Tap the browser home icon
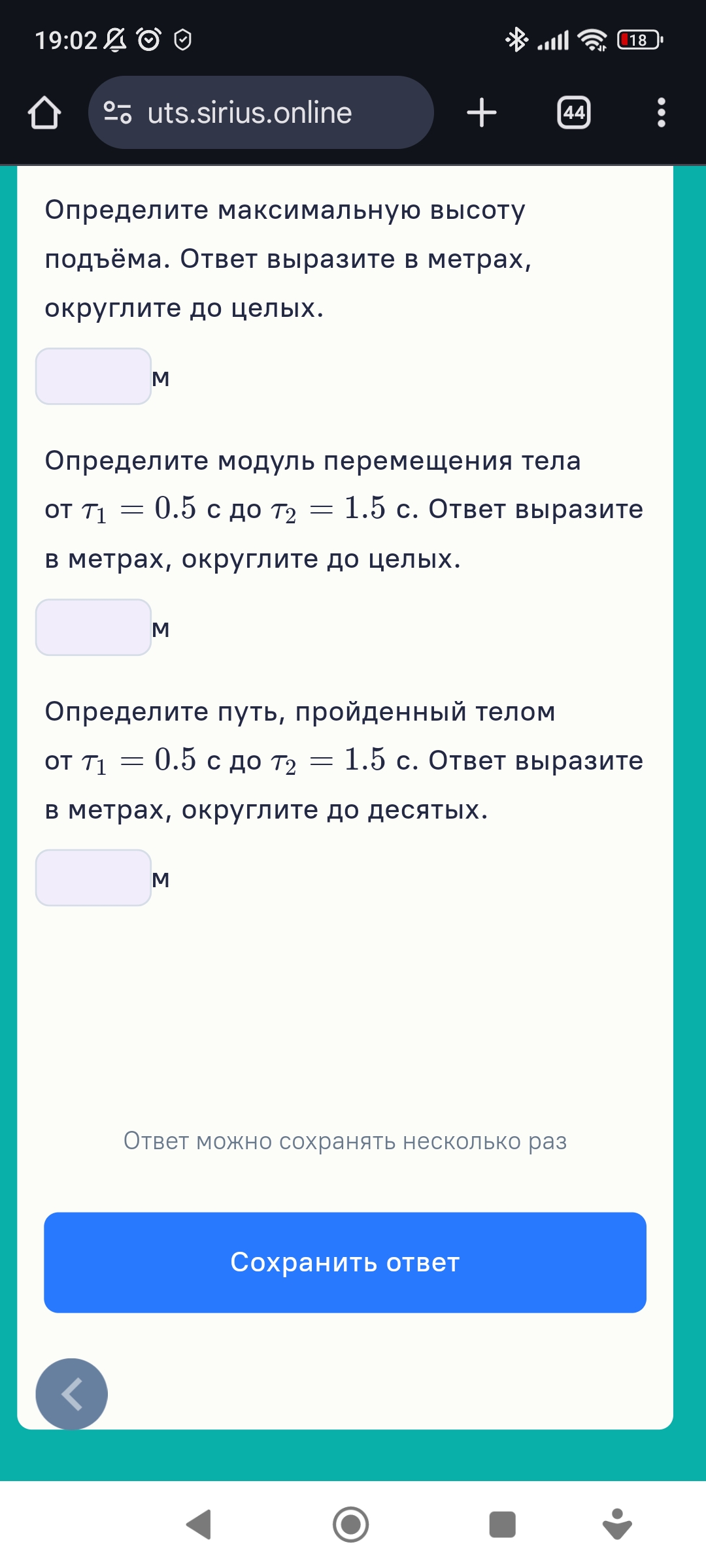This screenshot has height=1568, width=706. [x=44, y=112]
